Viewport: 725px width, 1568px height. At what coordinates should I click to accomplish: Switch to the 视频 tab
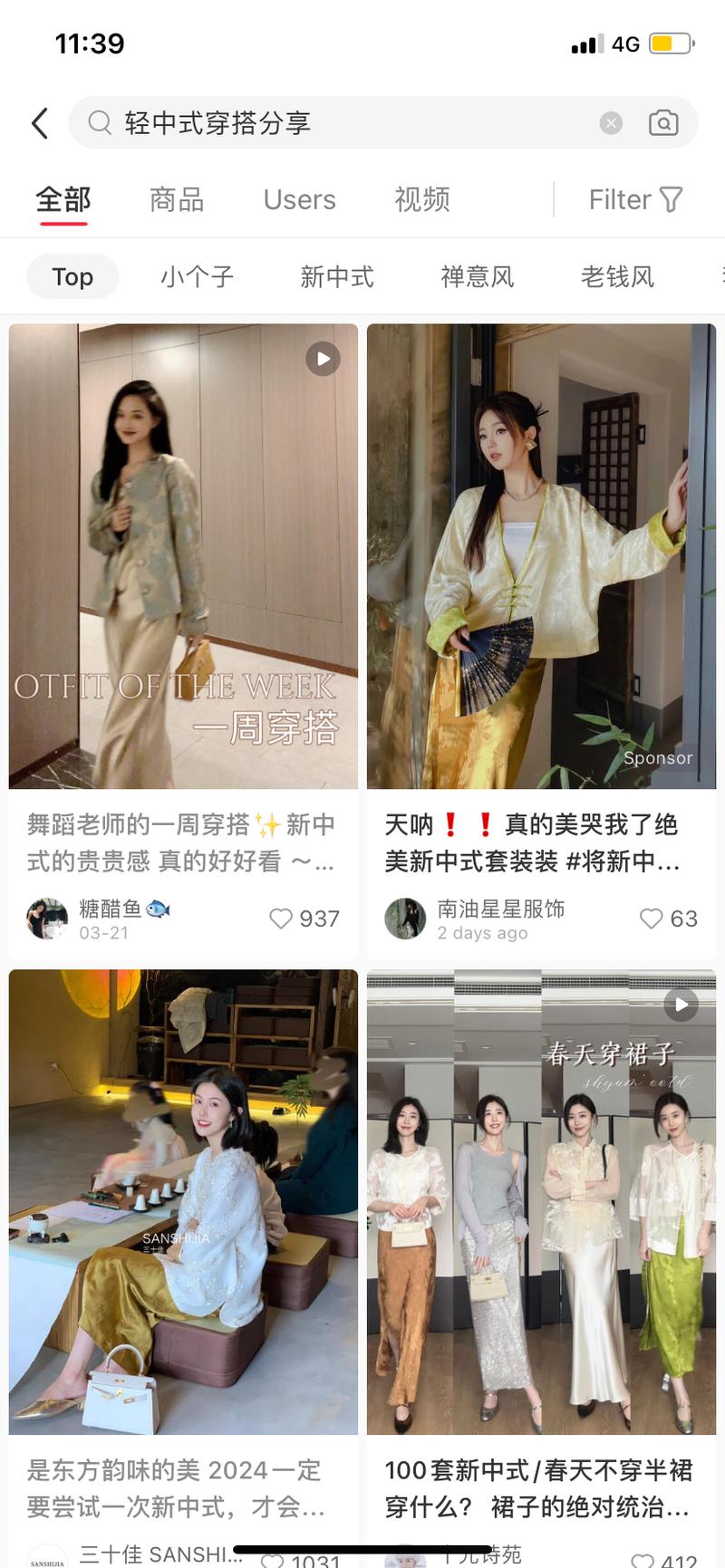[x=421, y=199]
